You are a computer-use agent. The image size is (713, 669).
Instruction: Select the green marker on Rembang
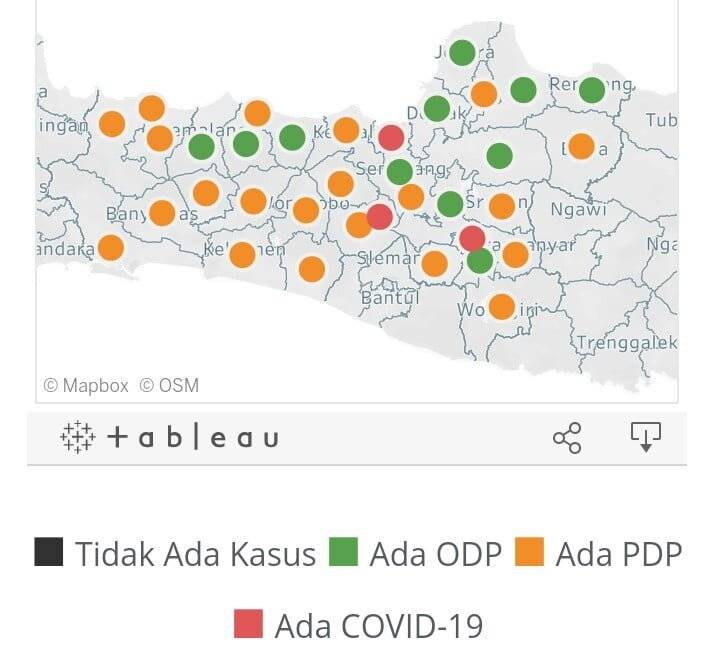592,90
